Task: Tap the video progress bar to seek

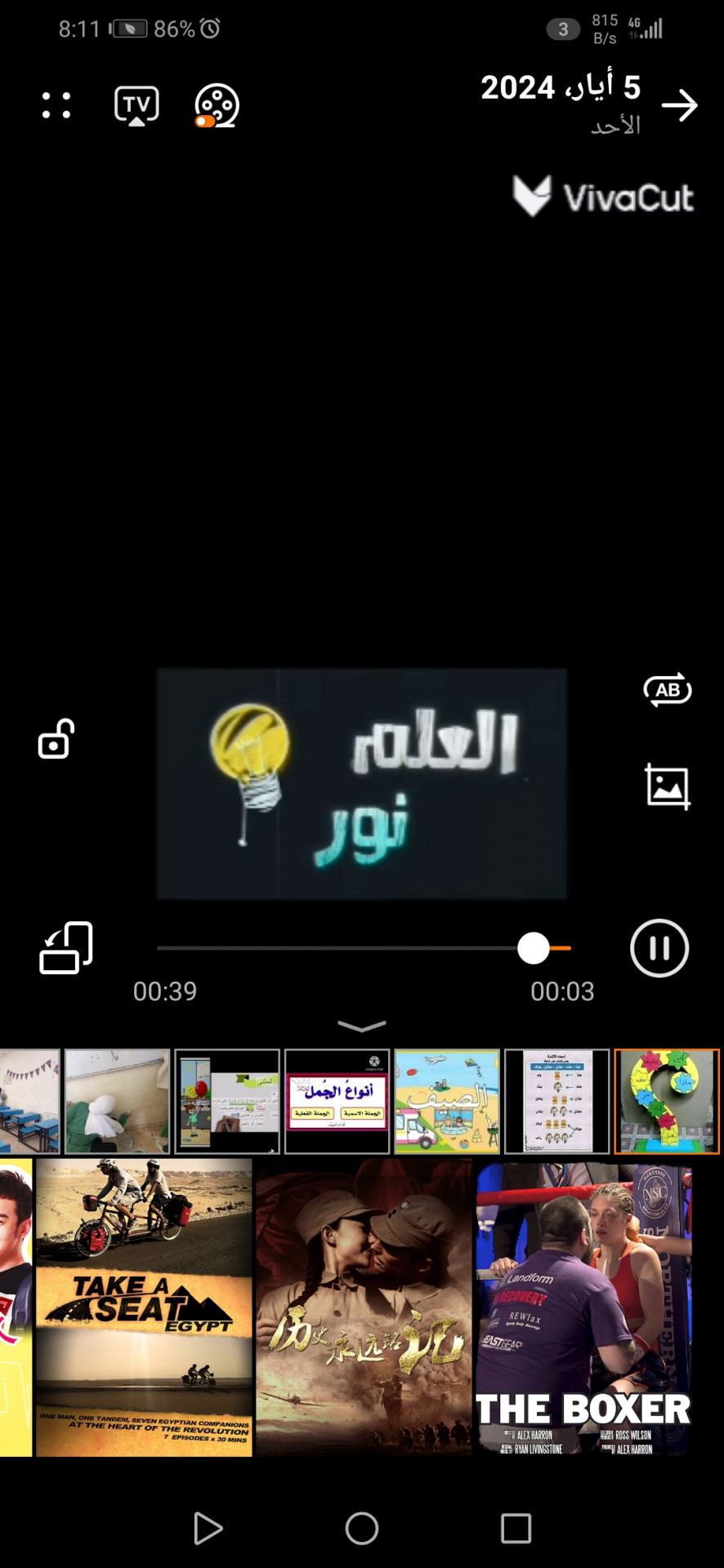Action: pos(343,948)
